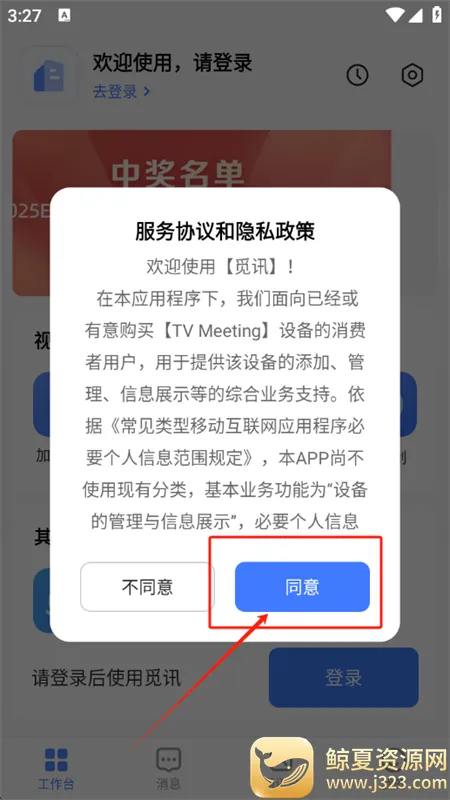450x800 pixels.
Task: Tap the blue 登录 button
Action: 343,678
